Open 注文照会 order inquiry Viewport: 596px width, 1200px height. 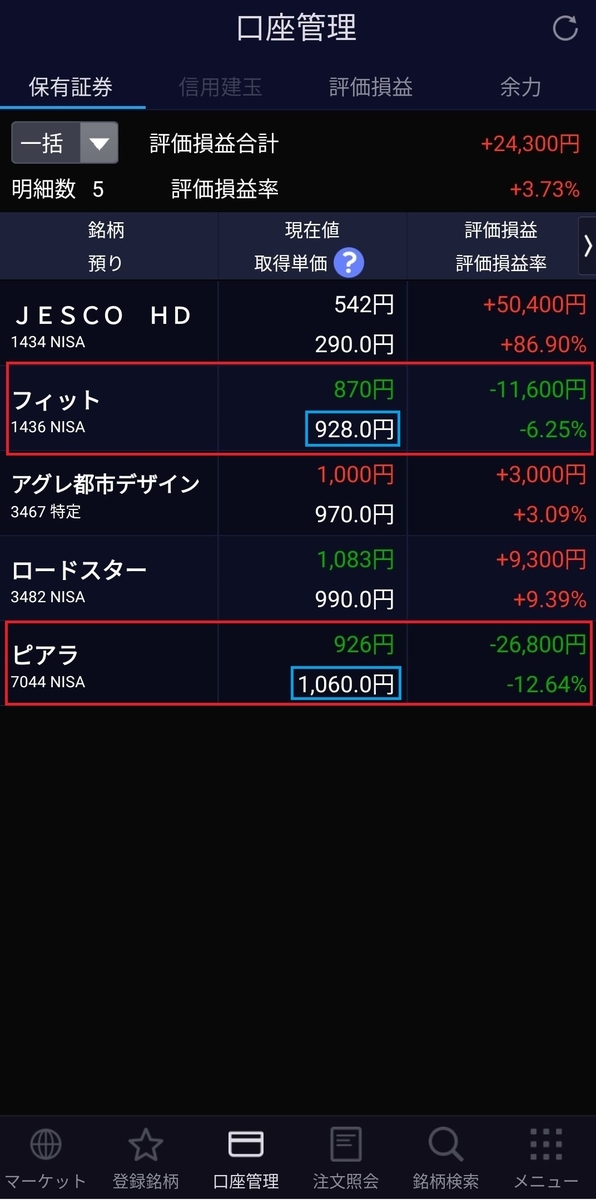(x=345, y=1158)
